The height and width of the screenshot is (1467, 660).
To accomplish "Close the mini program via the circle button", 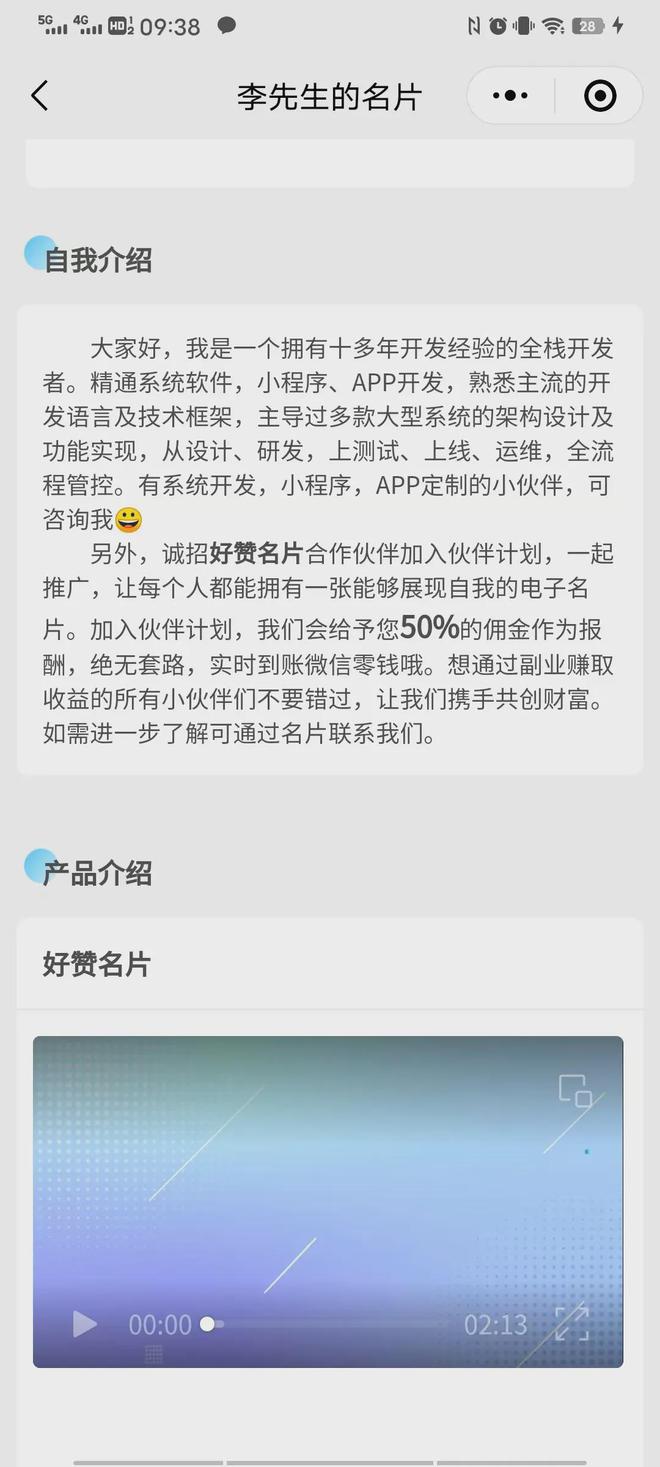I will (600, 96).
